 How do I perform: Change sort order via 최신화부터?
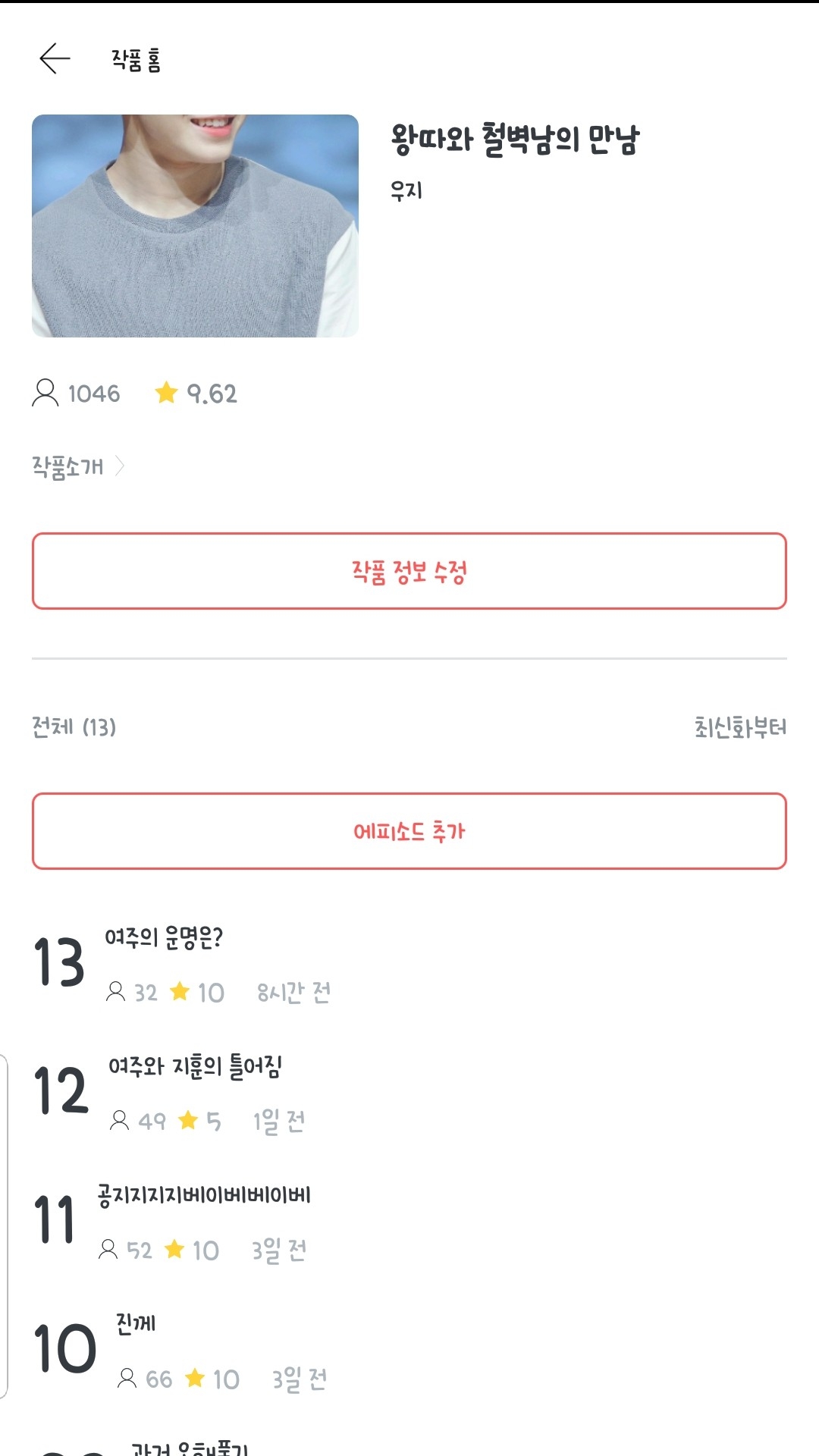tap(740, 727)
